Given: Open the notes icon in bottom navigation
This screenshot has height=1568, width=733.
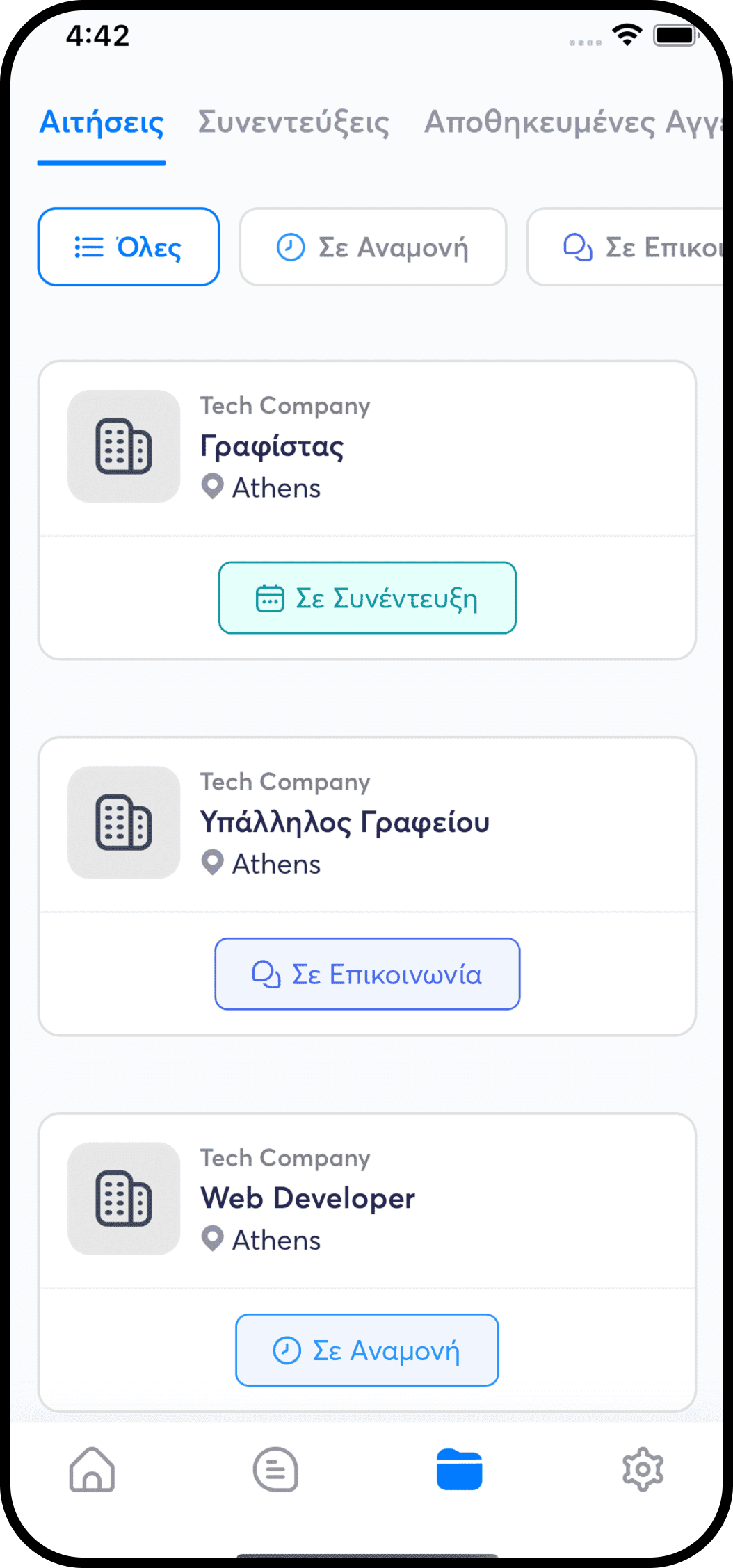Looking at the screenshot, I should pos(274,1469).
